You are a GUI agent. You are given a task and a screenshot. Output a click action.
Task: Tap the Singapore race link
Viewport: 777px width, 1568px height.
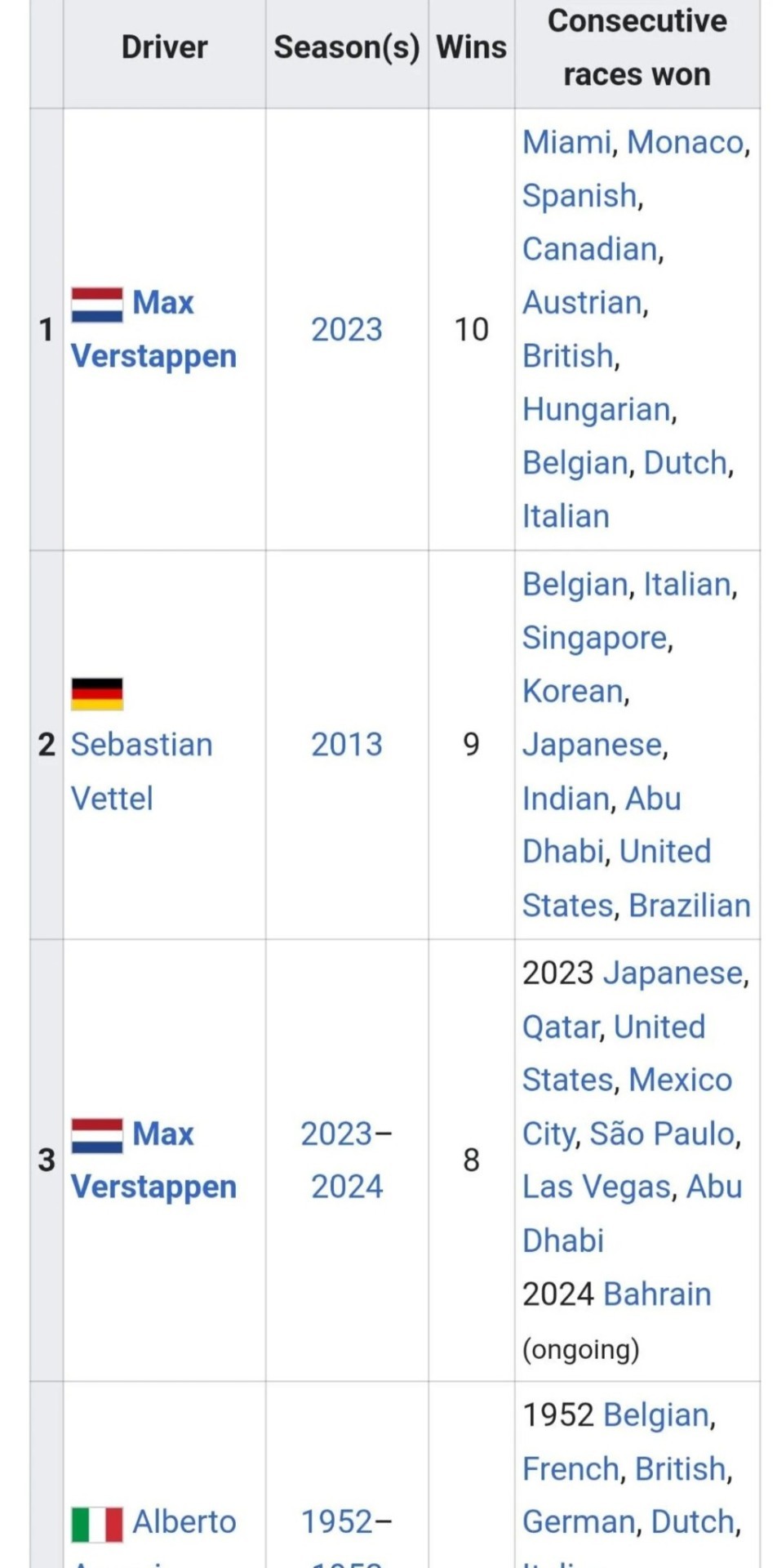tap(594, 638)
